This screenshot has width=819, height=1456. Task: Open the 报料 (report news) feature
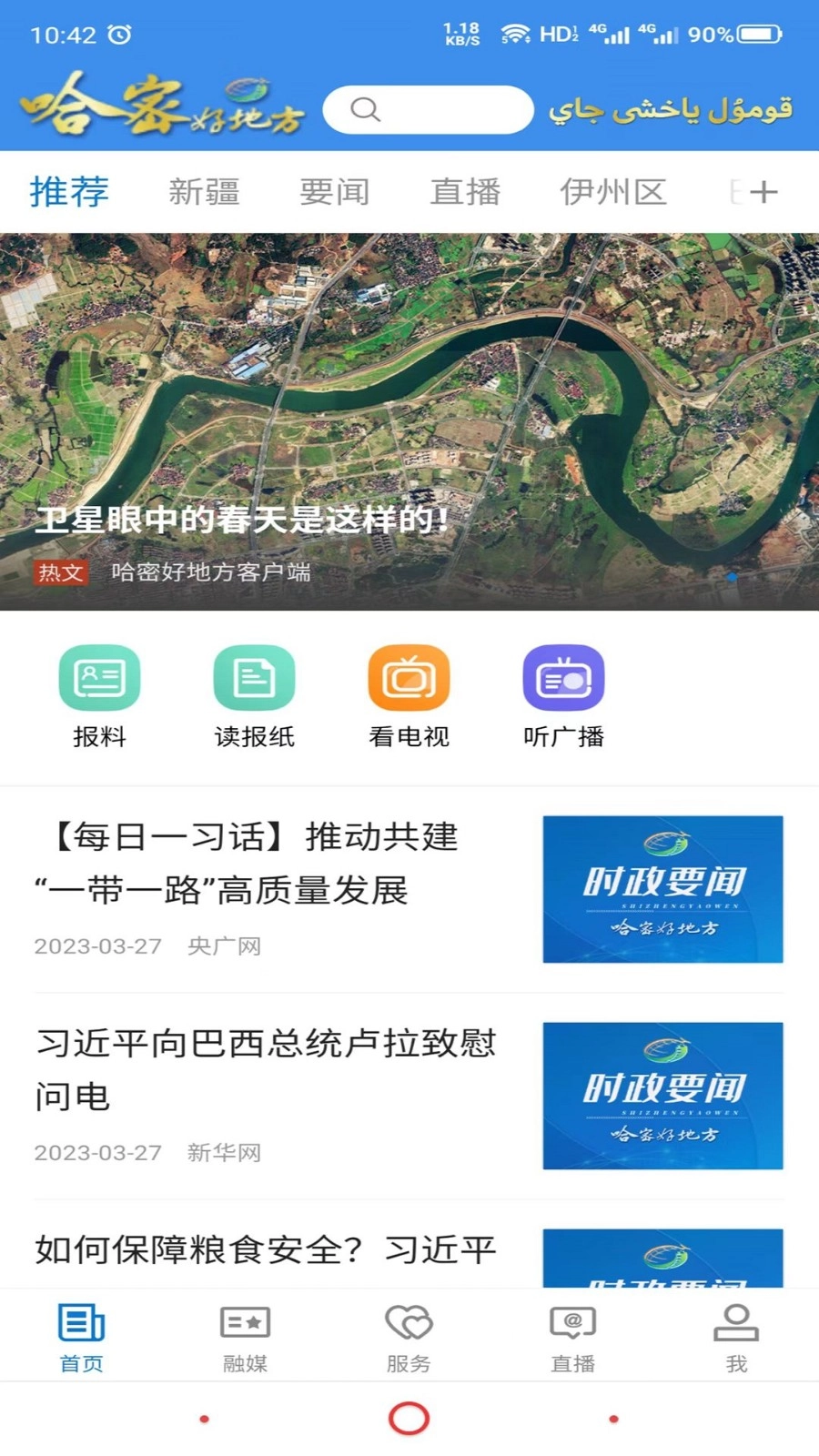click(100, 694)
